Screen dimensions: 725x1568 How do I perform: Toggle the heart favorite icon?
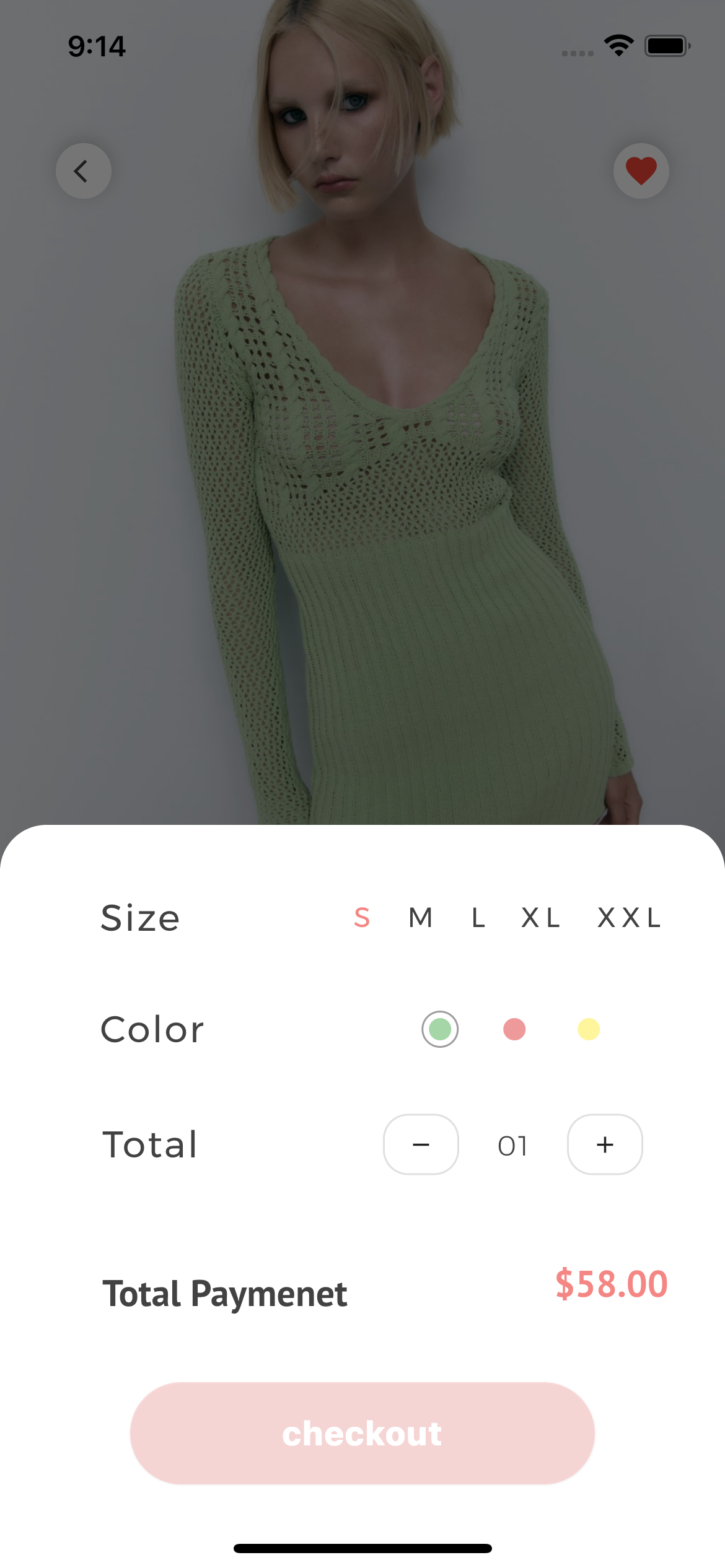coord(641,171)
